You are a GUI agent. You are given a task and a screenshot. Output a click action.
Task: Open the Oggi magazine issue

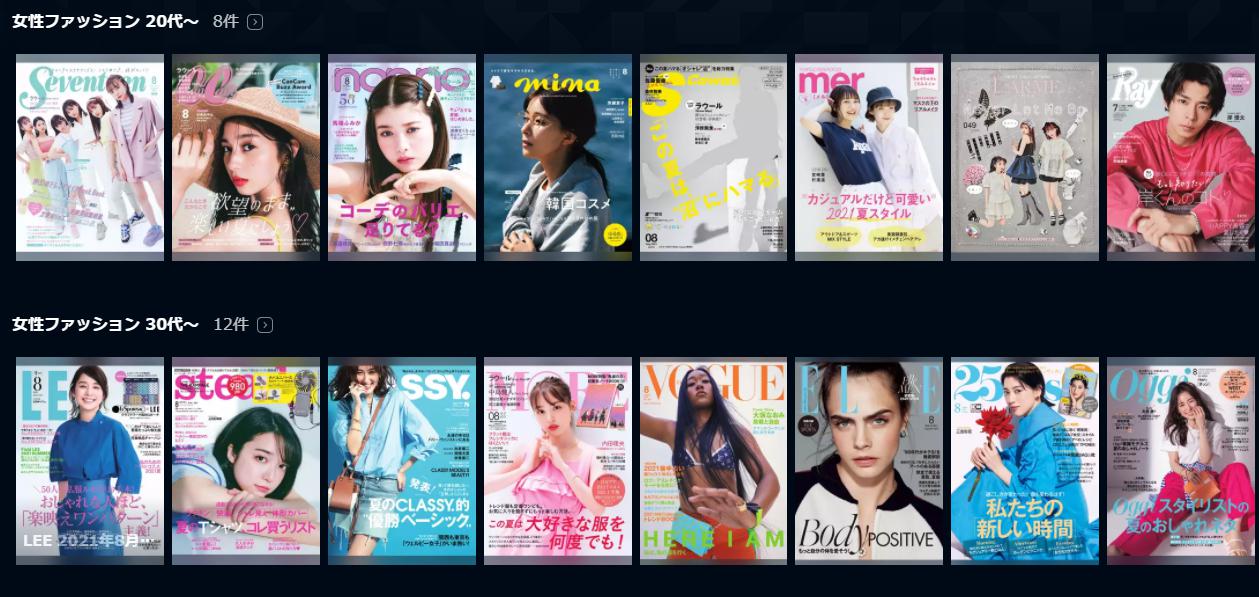pos(1181,461)
